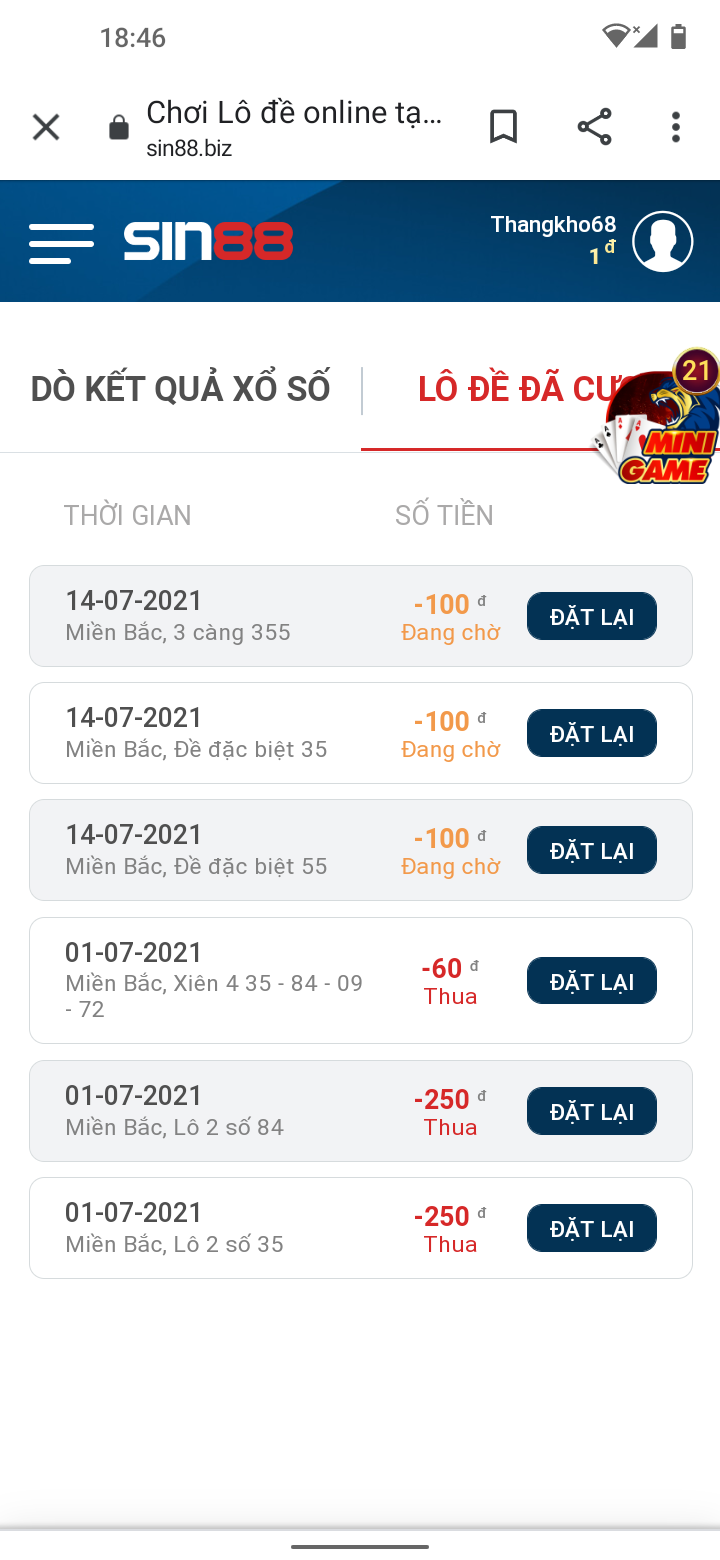Hit ĐẶT LẠI on Đề đặc biệt 55
Viewport: 720px width, 1560px height.
click(x=591, y=850)
